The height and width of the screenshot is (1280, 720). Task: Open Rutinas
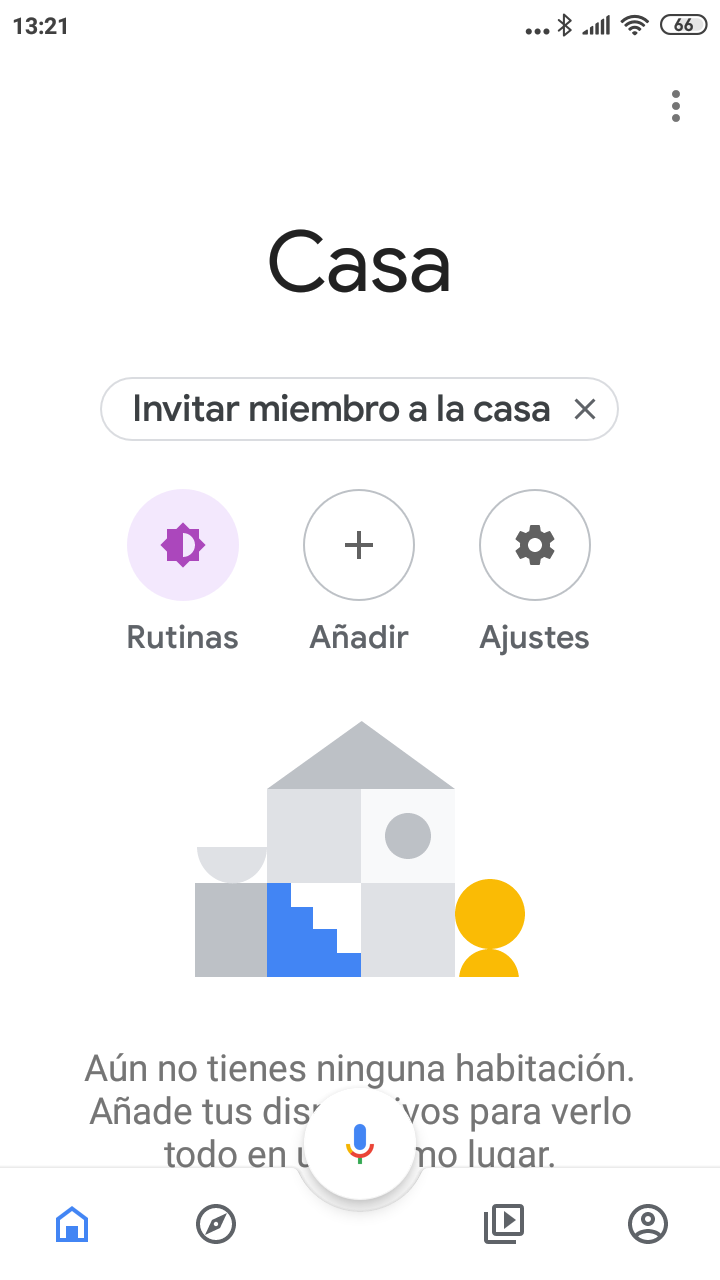(x=183, y=545)
